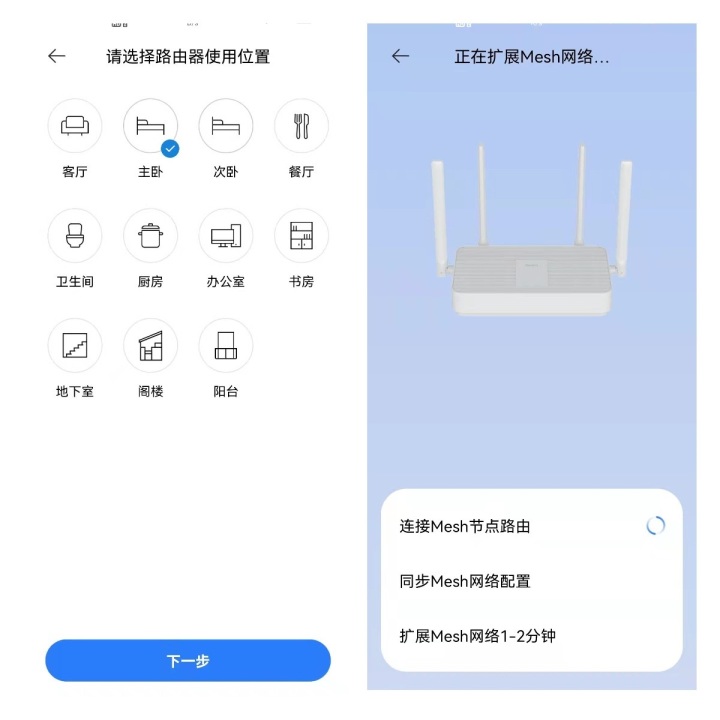Choose 次卧 as router location
The height and width of the screenshot is (720, 720).
[226, 126]
